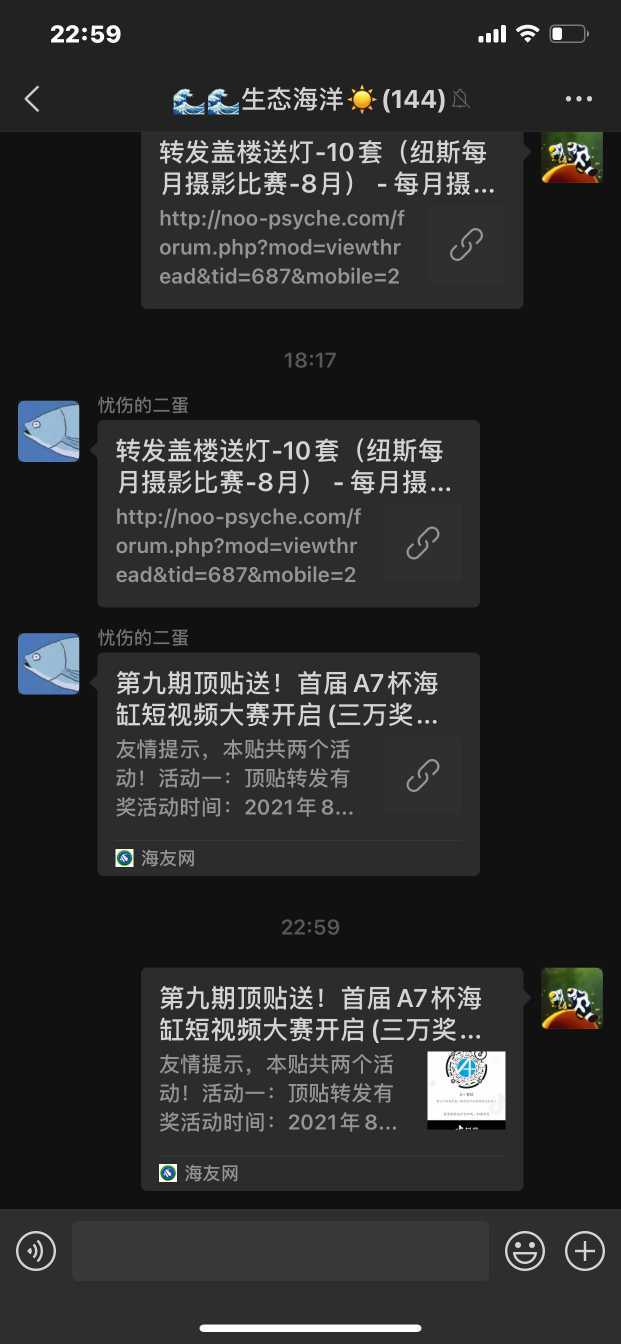Screen dimensions: 621x1344
Task: Open 忧伤的二蛋's 海友网 A7杯 link card
Action: tap(288, 764)
